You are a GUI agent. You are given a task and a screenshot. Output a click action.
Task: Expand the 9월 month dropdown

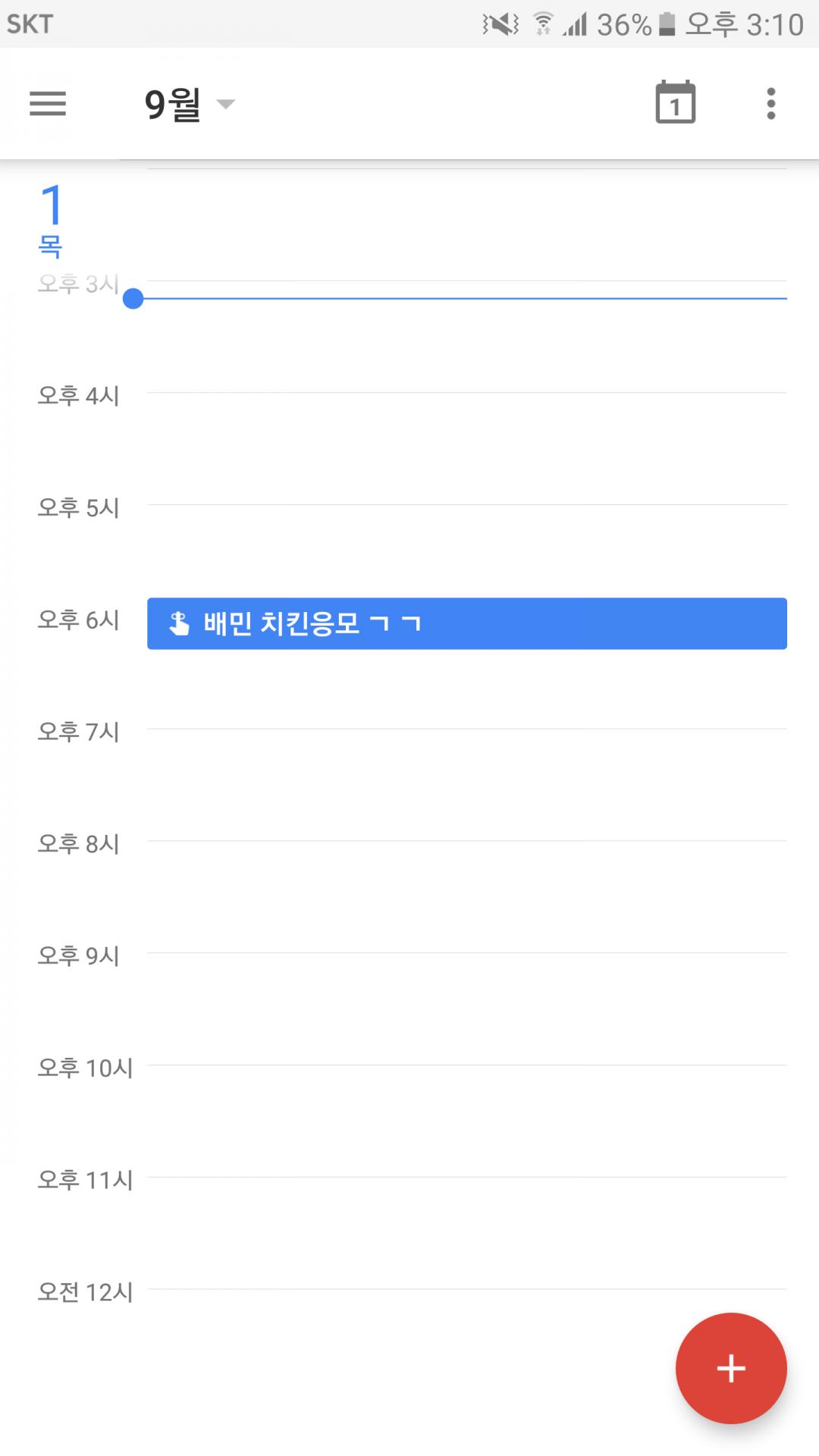click(190, 104)
